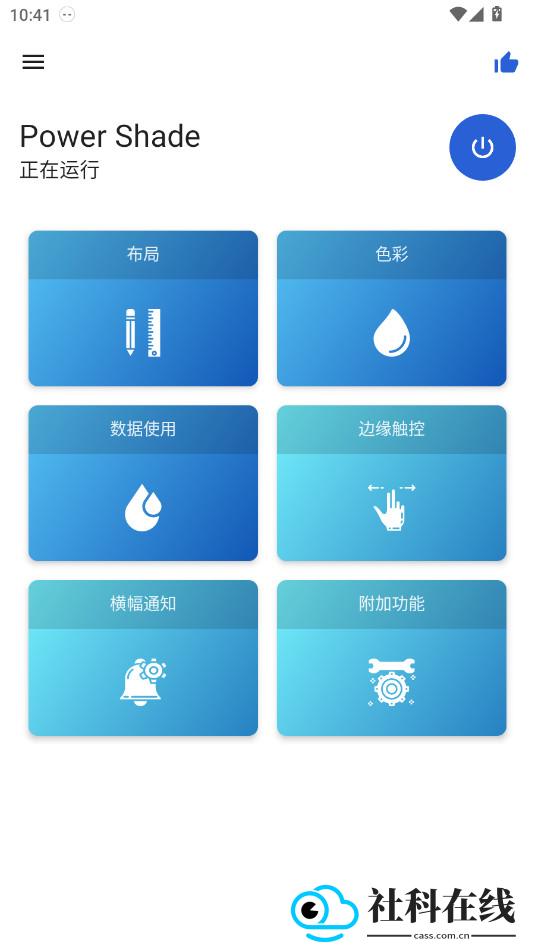Open the 数据使用 card

(143, 483)
